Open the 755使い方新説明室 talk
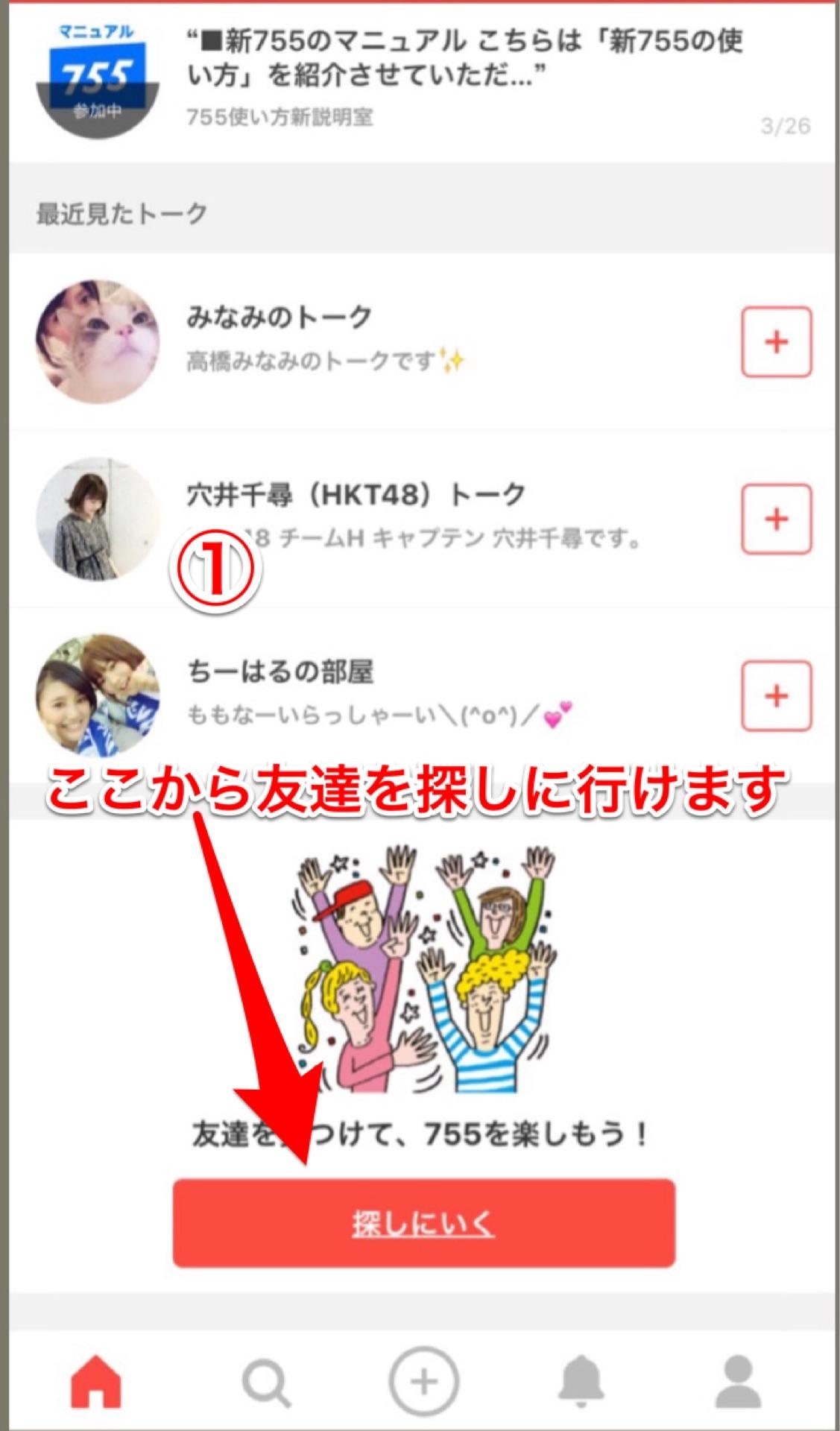Image resolution: width=840 pixels, height=1431 pixels. tap(417, 78)
